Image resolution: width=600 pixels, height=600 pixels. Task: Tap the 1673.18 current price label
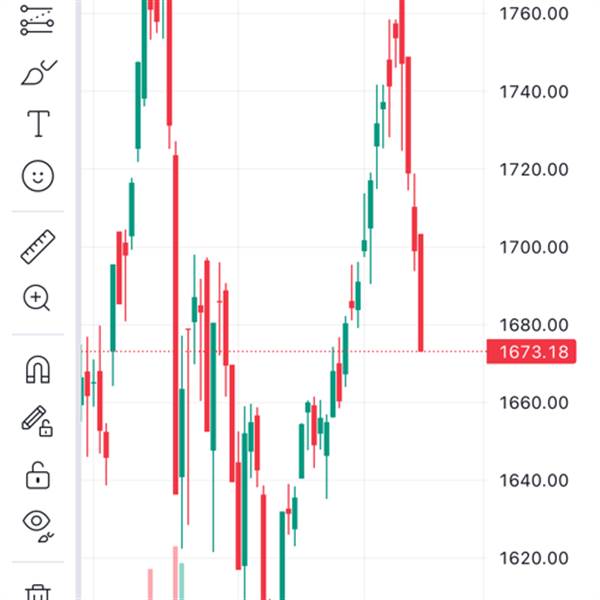(531, 351)
